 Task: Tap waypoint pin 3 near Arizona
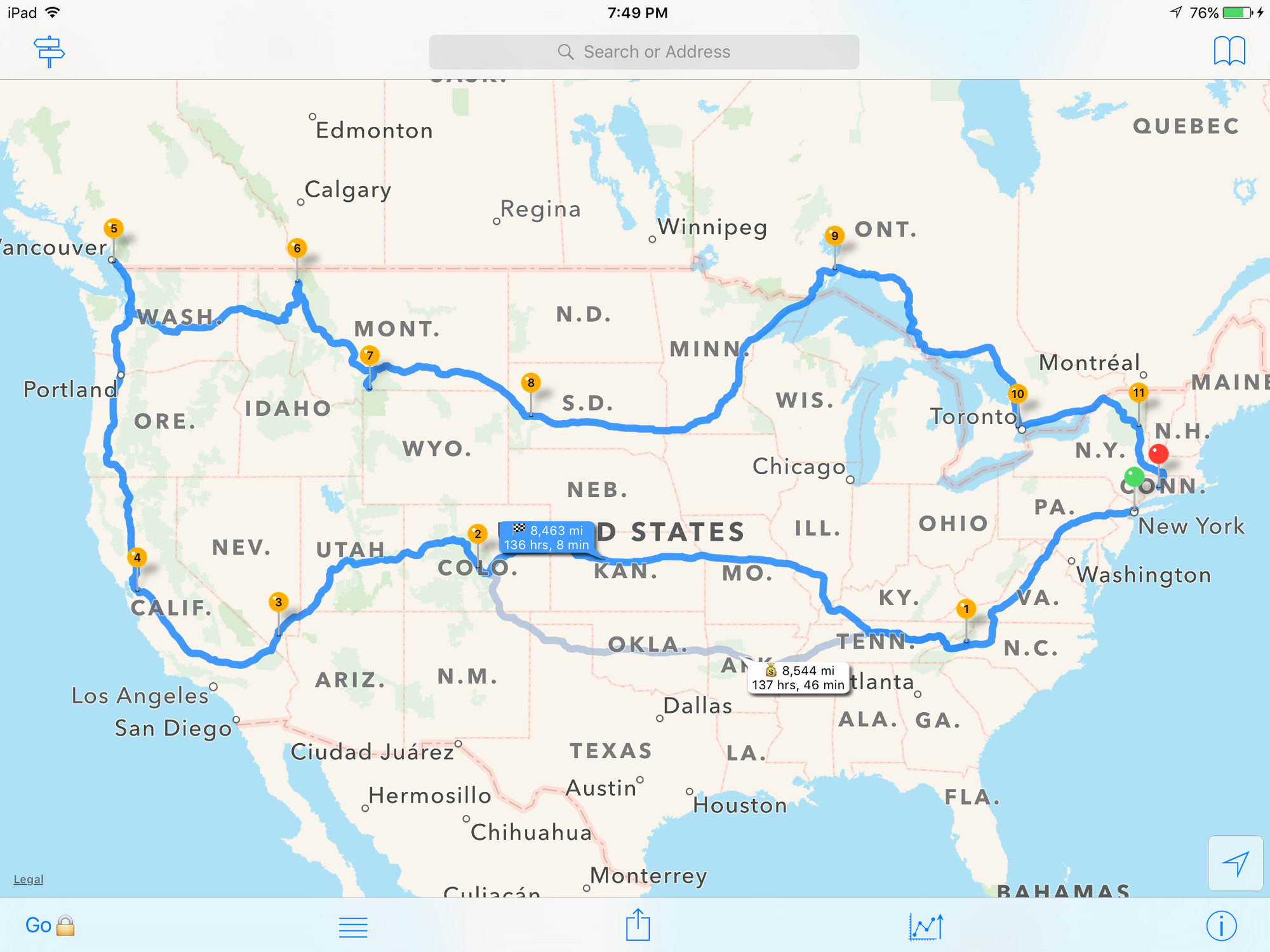278,602
